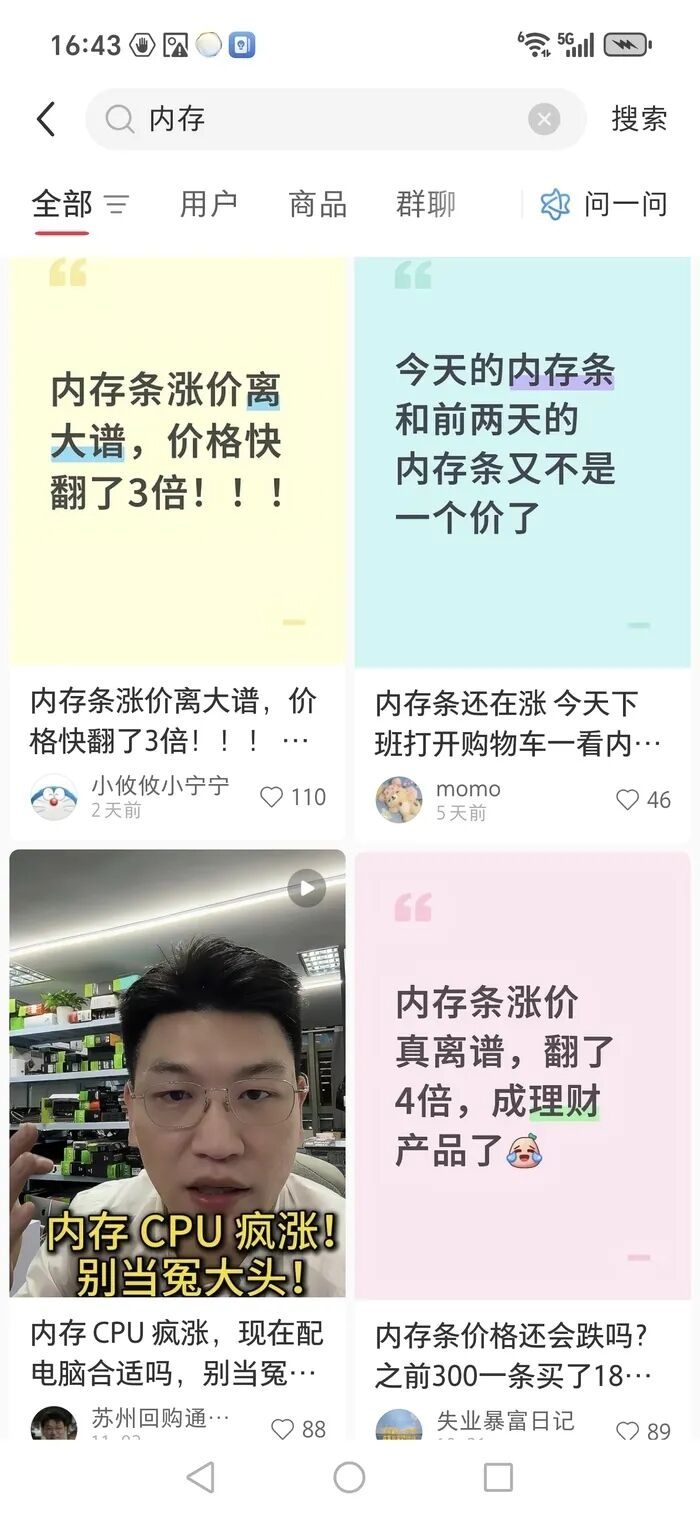Open recent apps with the square button
The image size is (700, 1515).
tap(498, 1477)
